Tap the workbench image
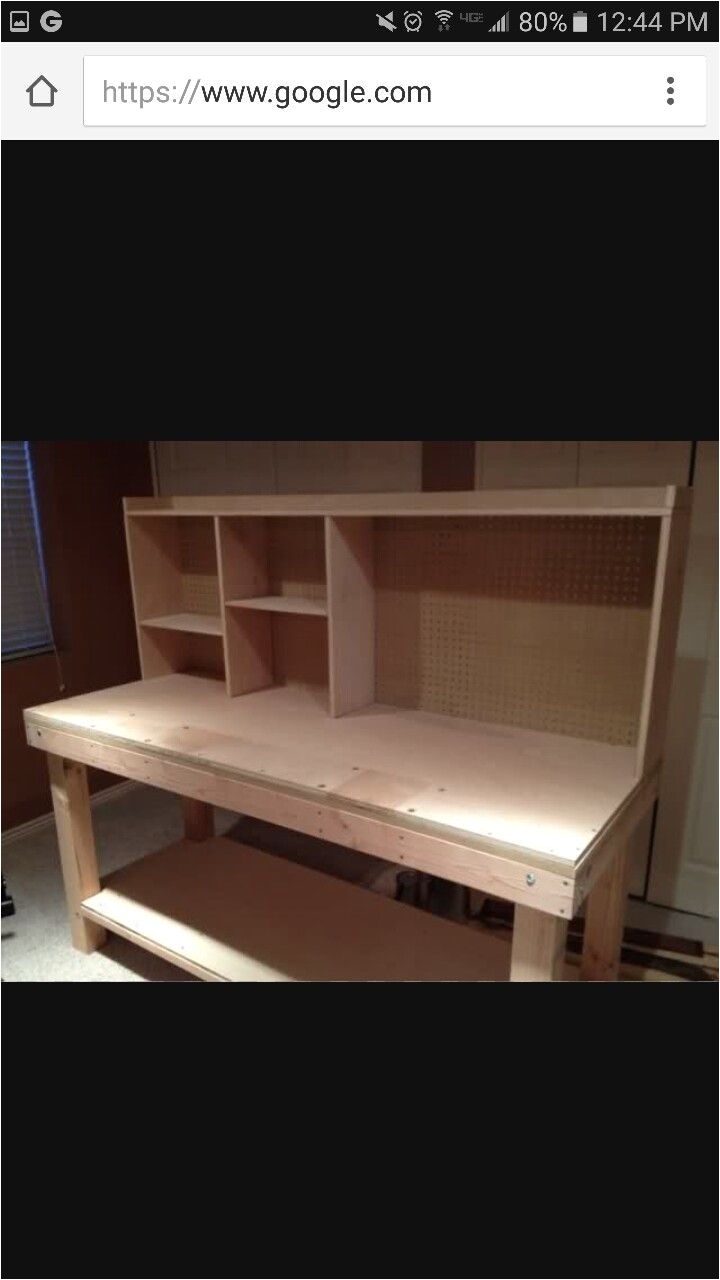 [360, 711]
